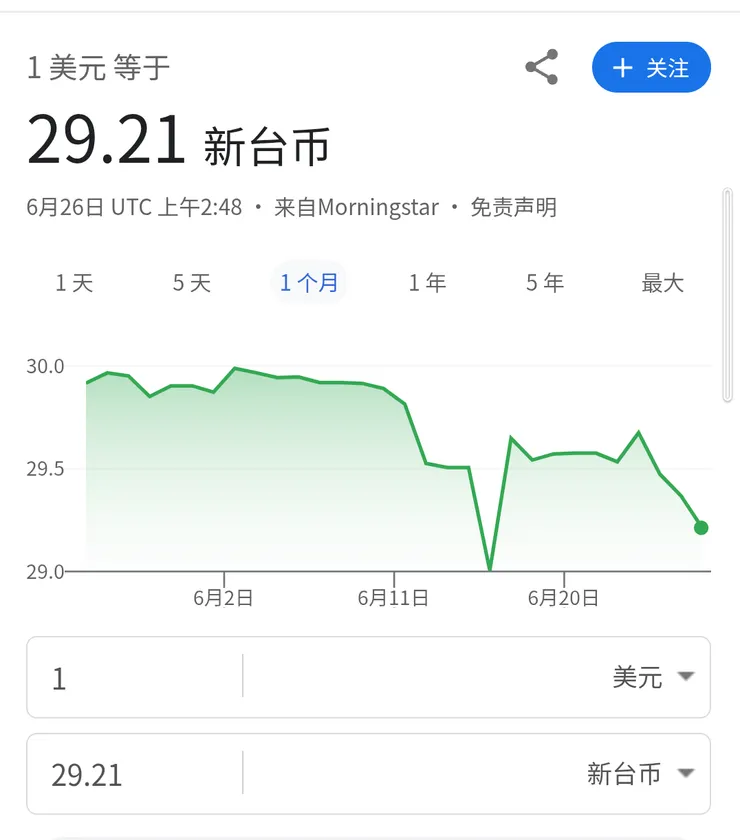Select the 1年 time range

tap(427, 283)
